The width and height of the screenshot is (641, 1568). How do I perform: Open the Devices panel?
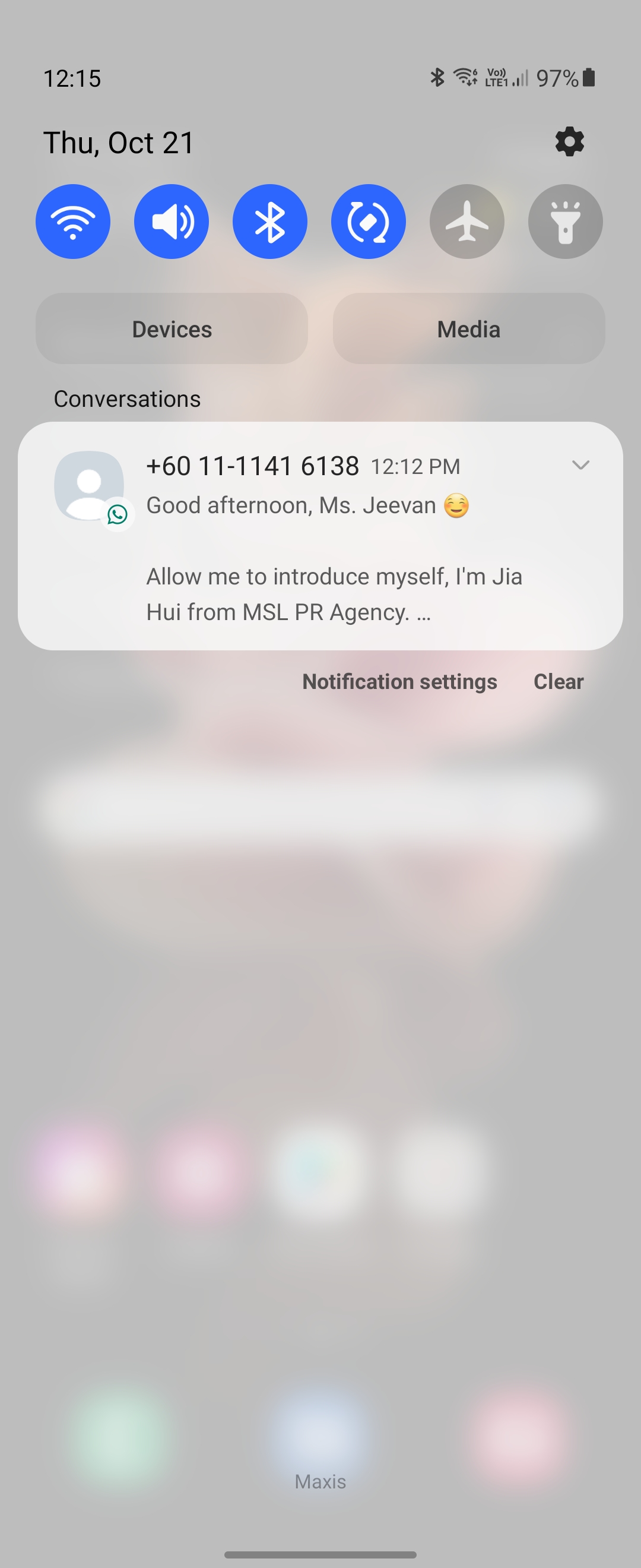tap(172, 328)
